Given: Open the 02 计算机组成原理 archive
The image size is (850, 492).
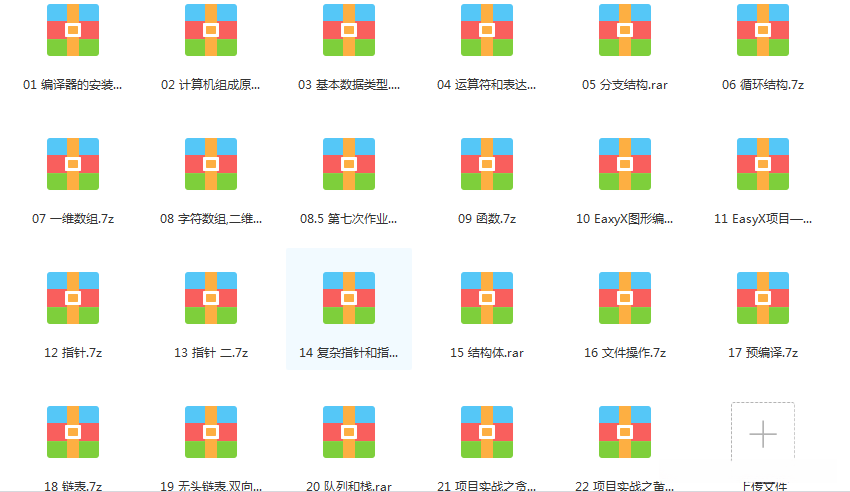Looking at the screenshot, I should click(x=211, y=30).
